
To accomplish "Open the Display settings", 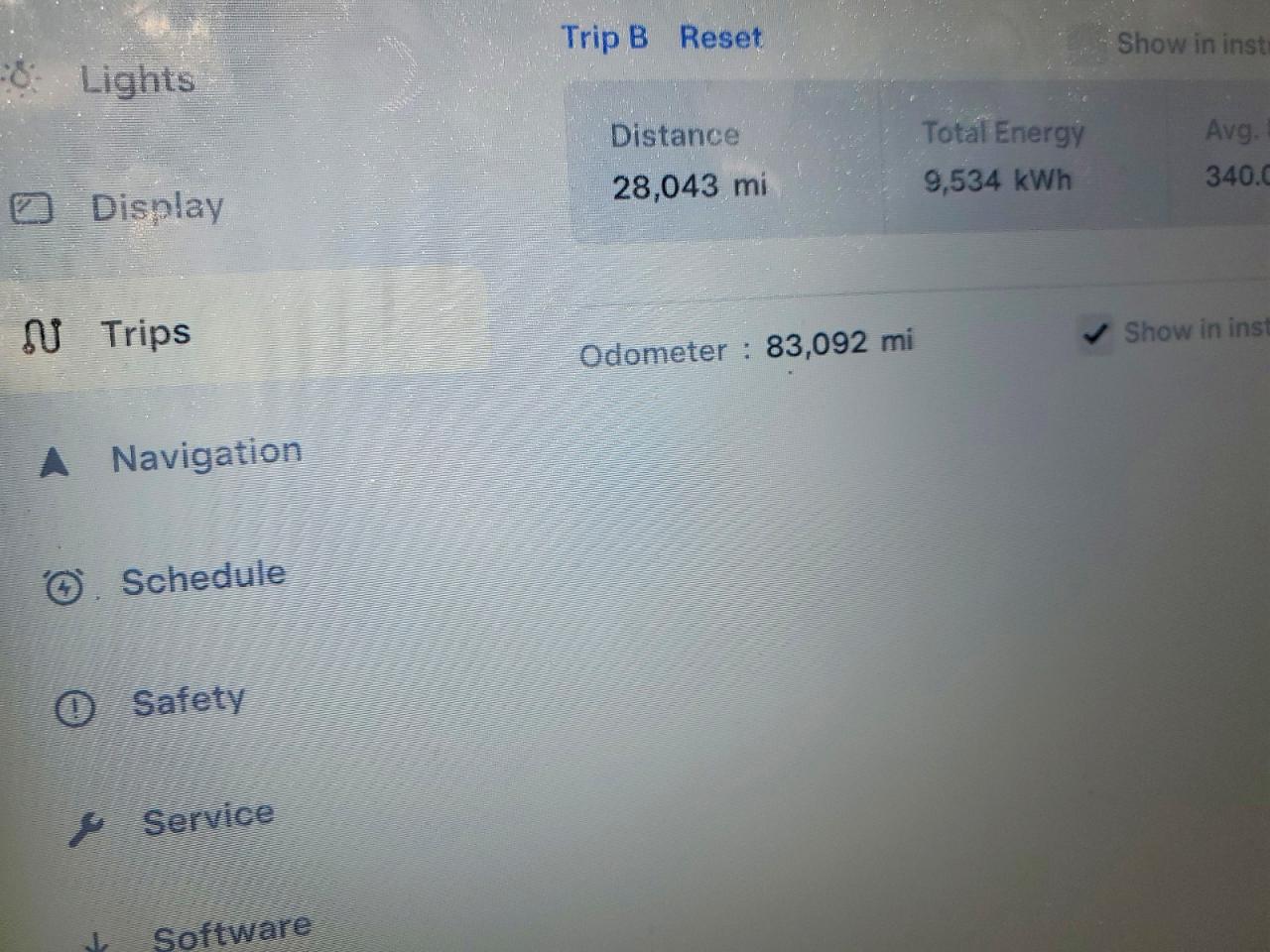I will click(x=117, y=206).
